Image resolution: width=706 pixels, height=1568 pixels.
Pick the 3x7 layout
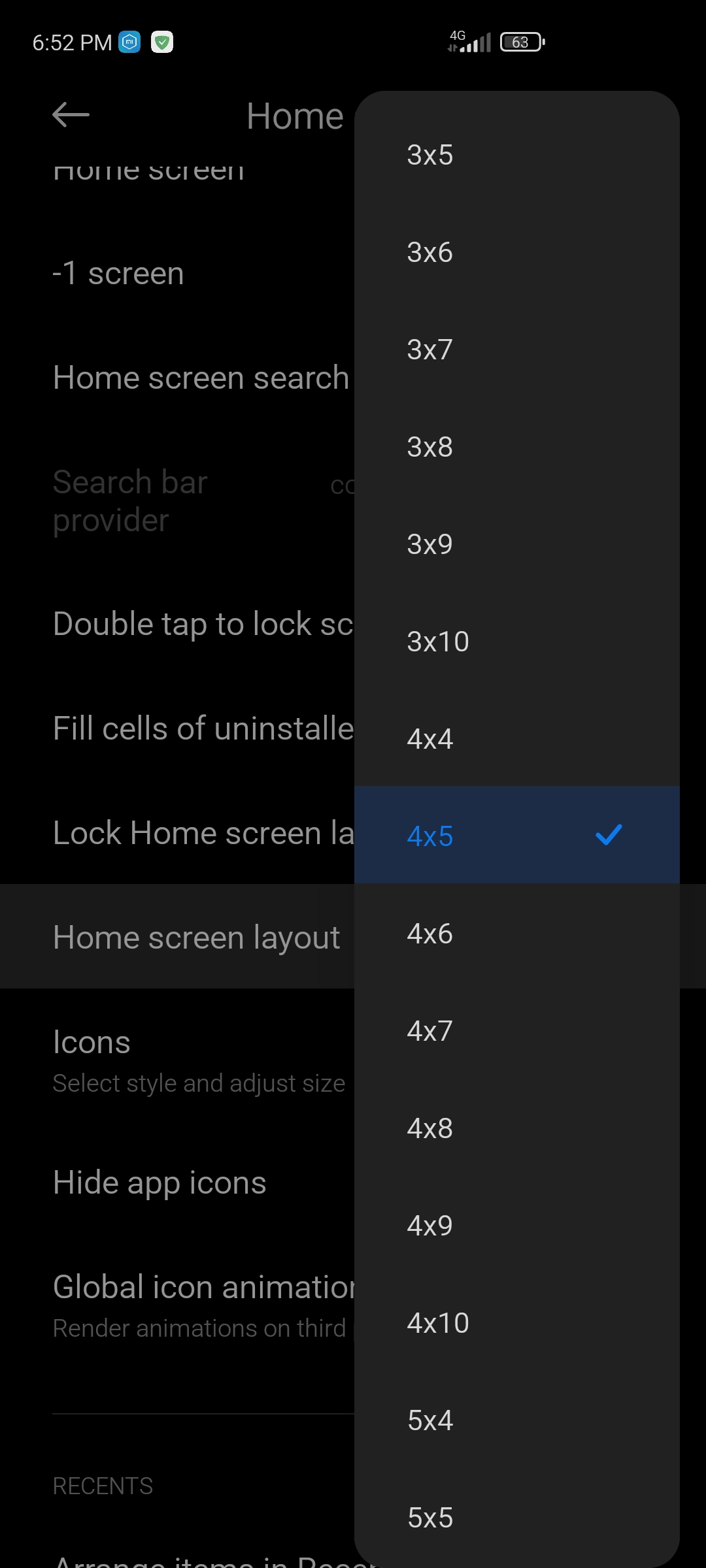coord(516,350)
